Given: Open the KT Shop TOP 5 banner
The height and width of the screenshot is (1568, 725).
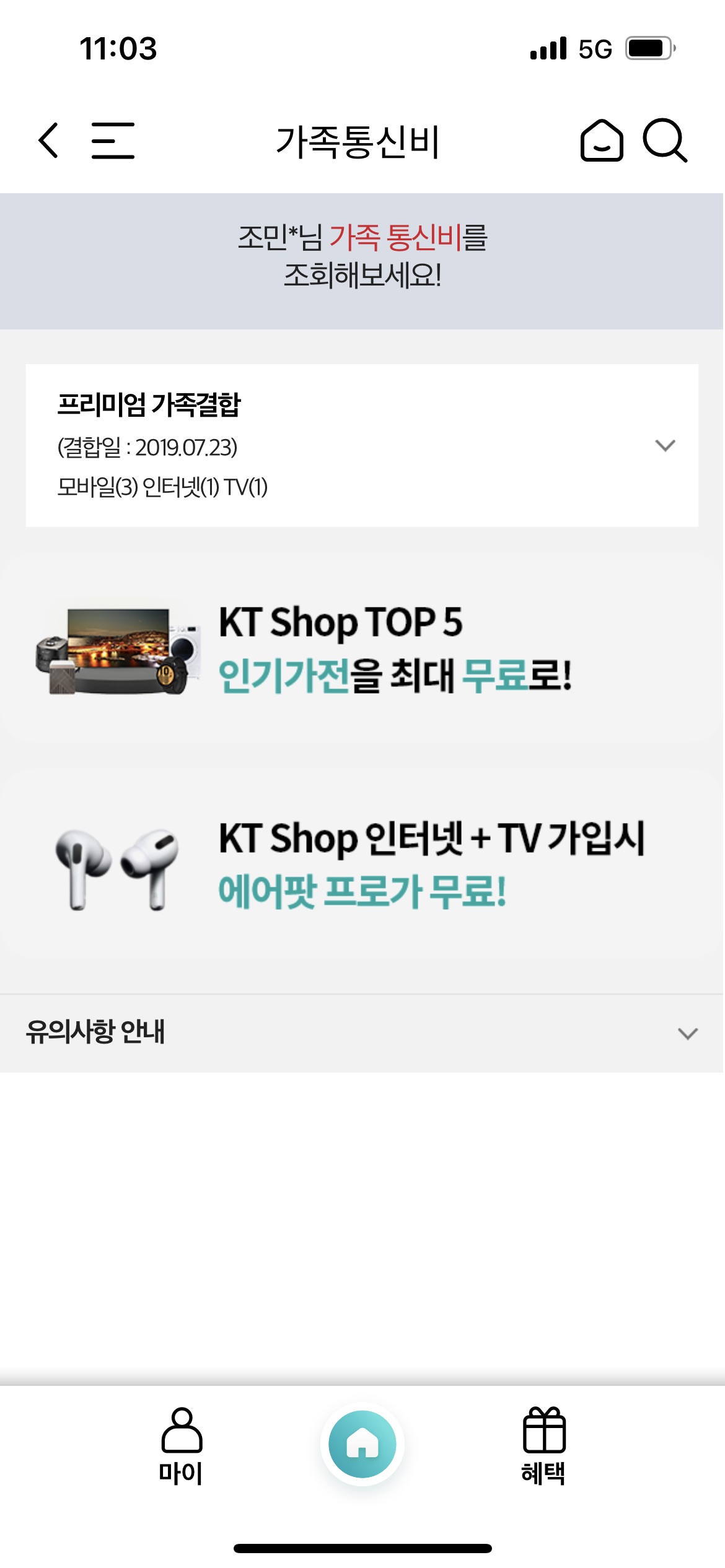Looking at the screenshot, I should tap(362, 648).
